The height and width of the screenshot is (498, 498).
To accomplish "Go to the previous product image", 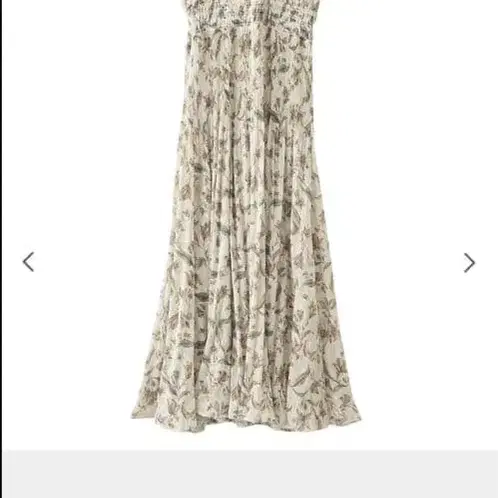I will pyautogui.click(x=29, y=262).
